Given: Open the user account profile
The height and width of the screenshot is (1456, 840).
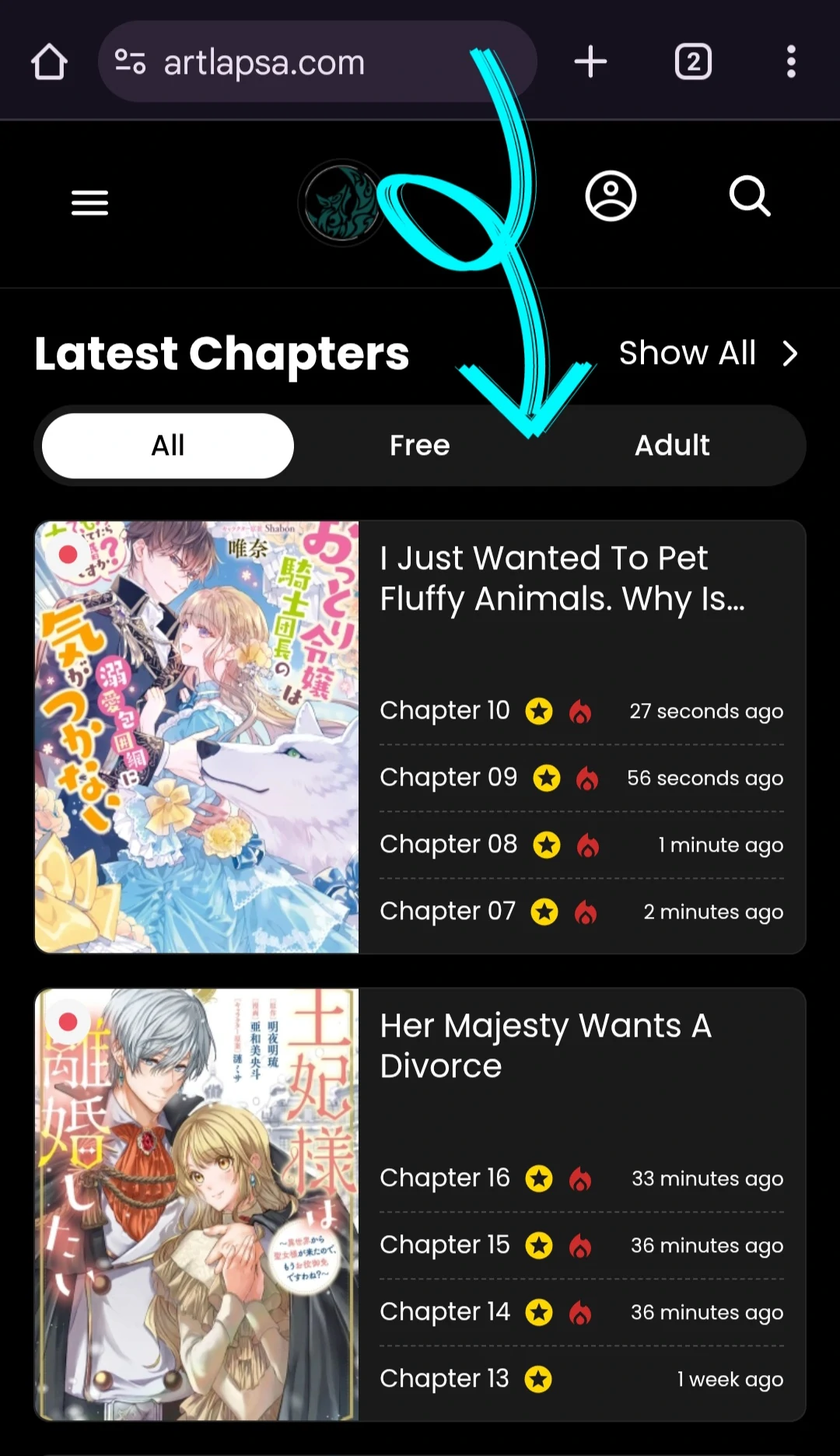Looking at the screenshot, I should click(611, 196).
